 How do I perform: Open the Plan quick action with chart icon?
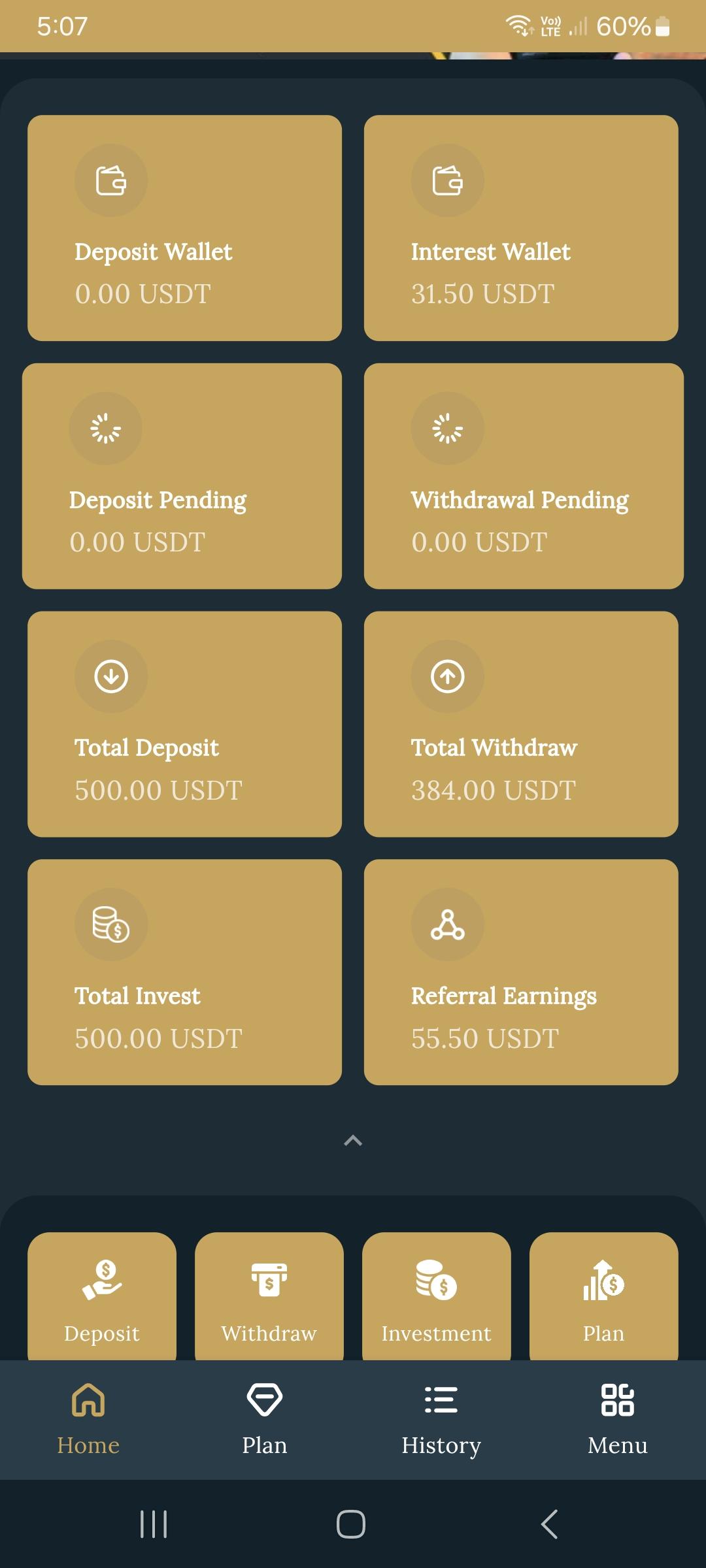click(603, 1297)
